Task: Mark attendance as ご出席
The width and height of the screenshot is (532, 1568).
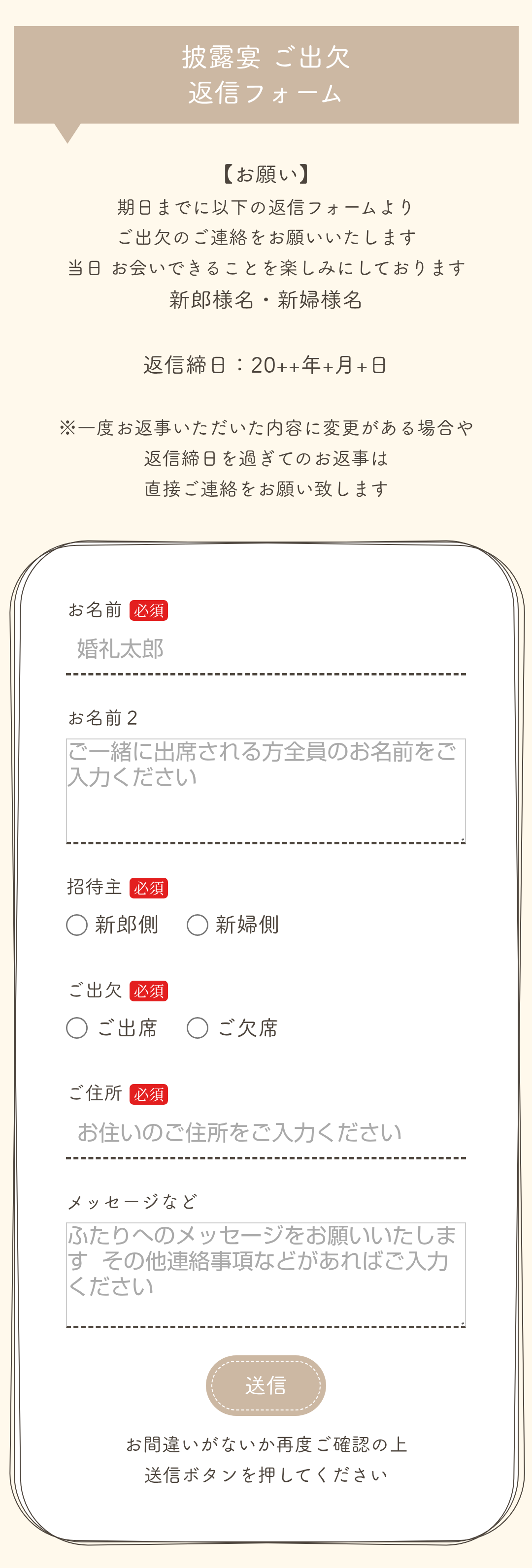Action: click(x=77, y=1028)
